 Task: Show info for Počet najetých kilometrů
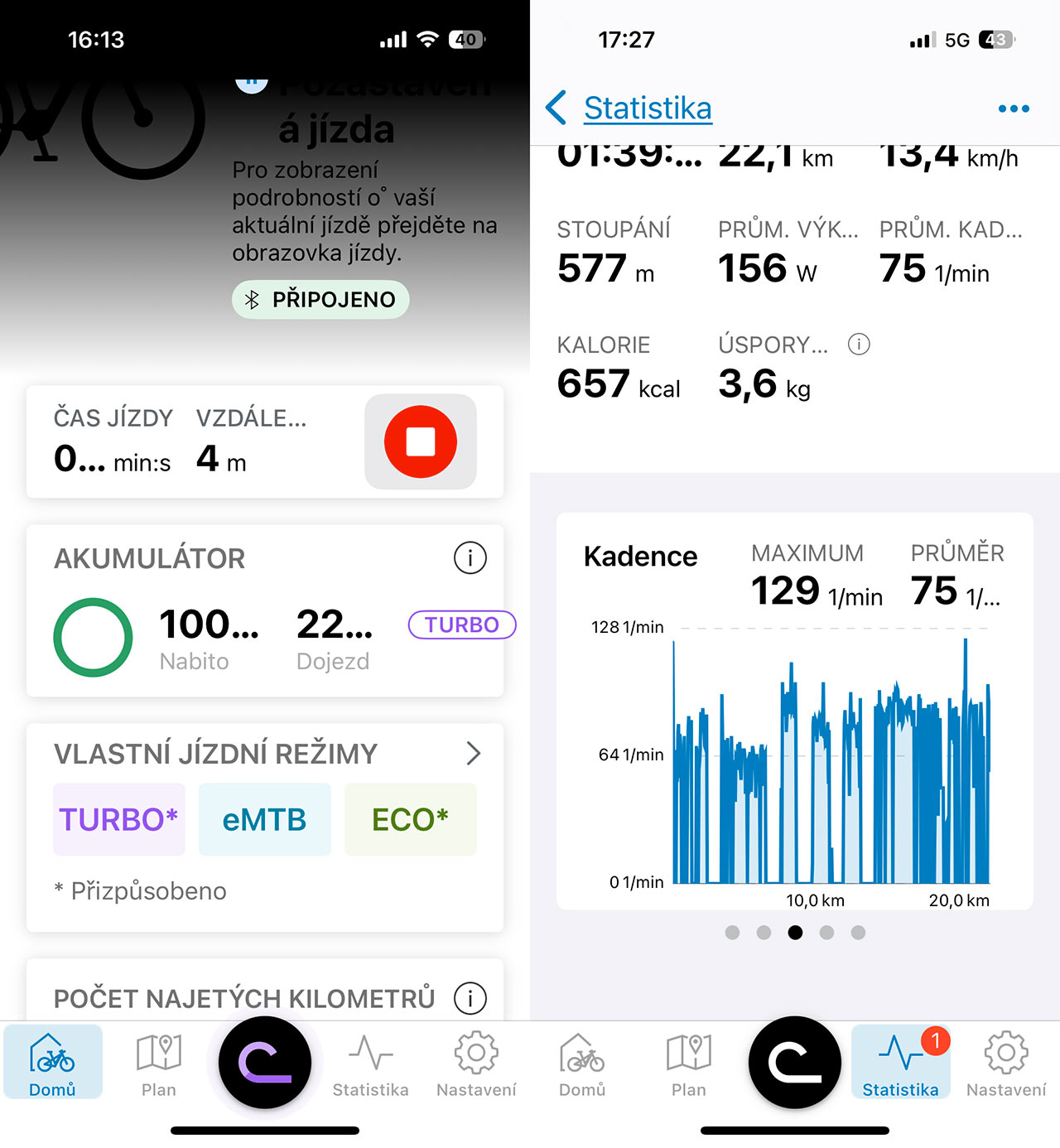pos(470,998)
